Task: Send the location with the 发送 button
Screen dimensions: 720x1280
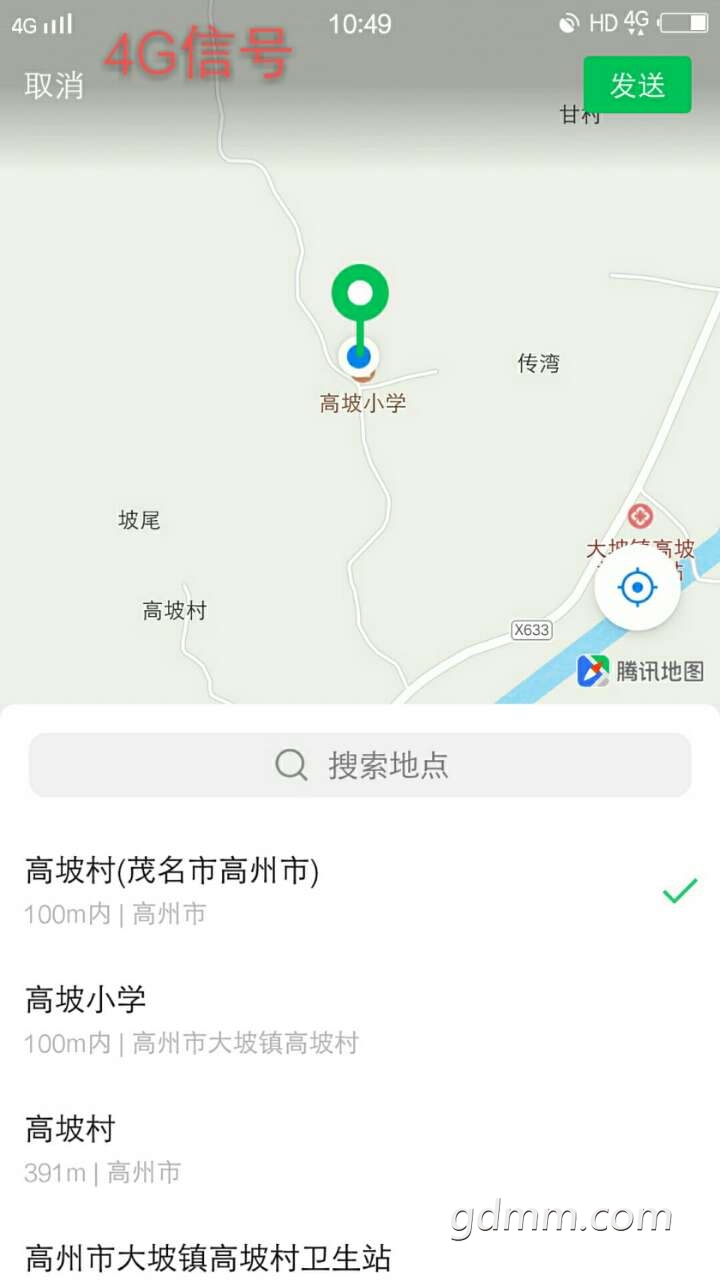Action: pyautogui.click(x=637, y=85)
